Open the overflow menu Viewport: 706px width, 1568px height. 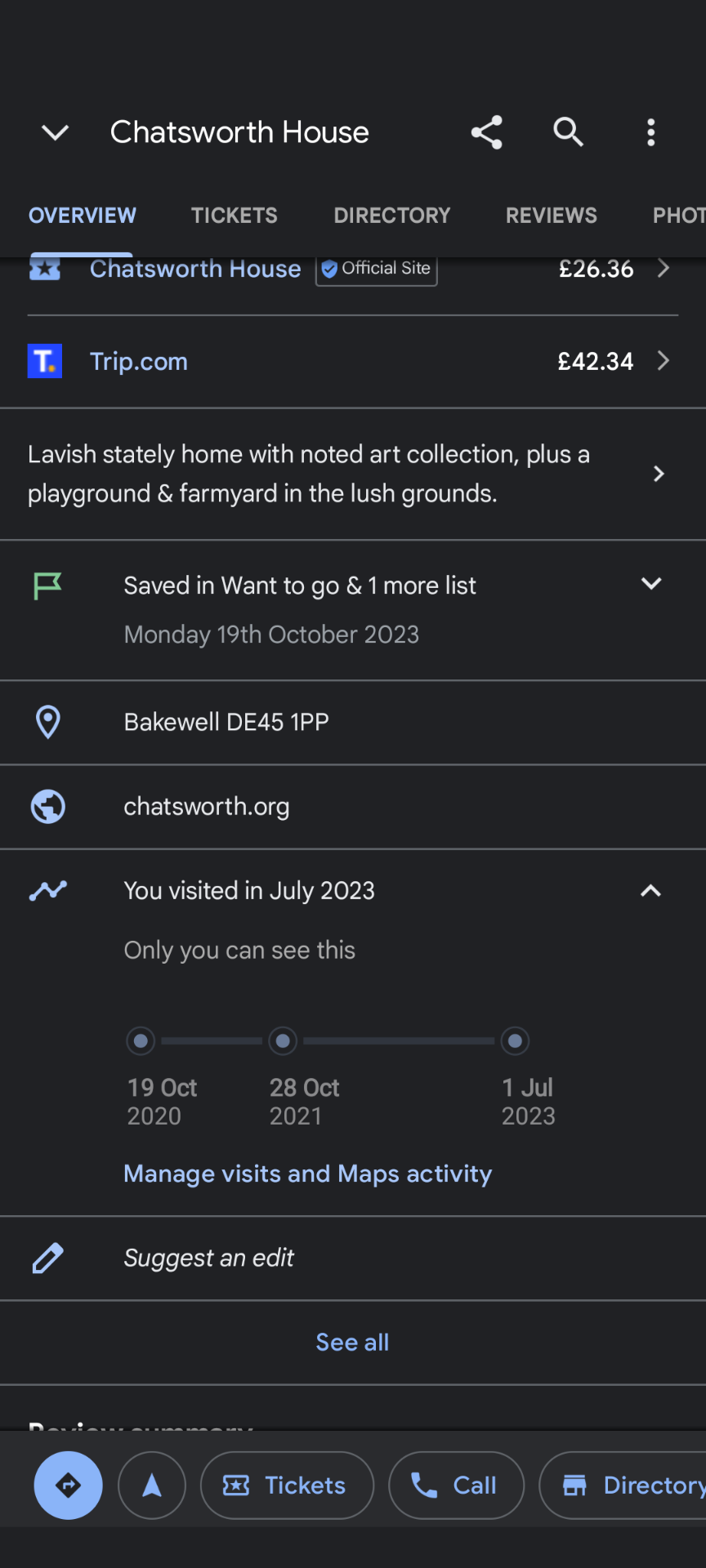[x=650, y=132]
